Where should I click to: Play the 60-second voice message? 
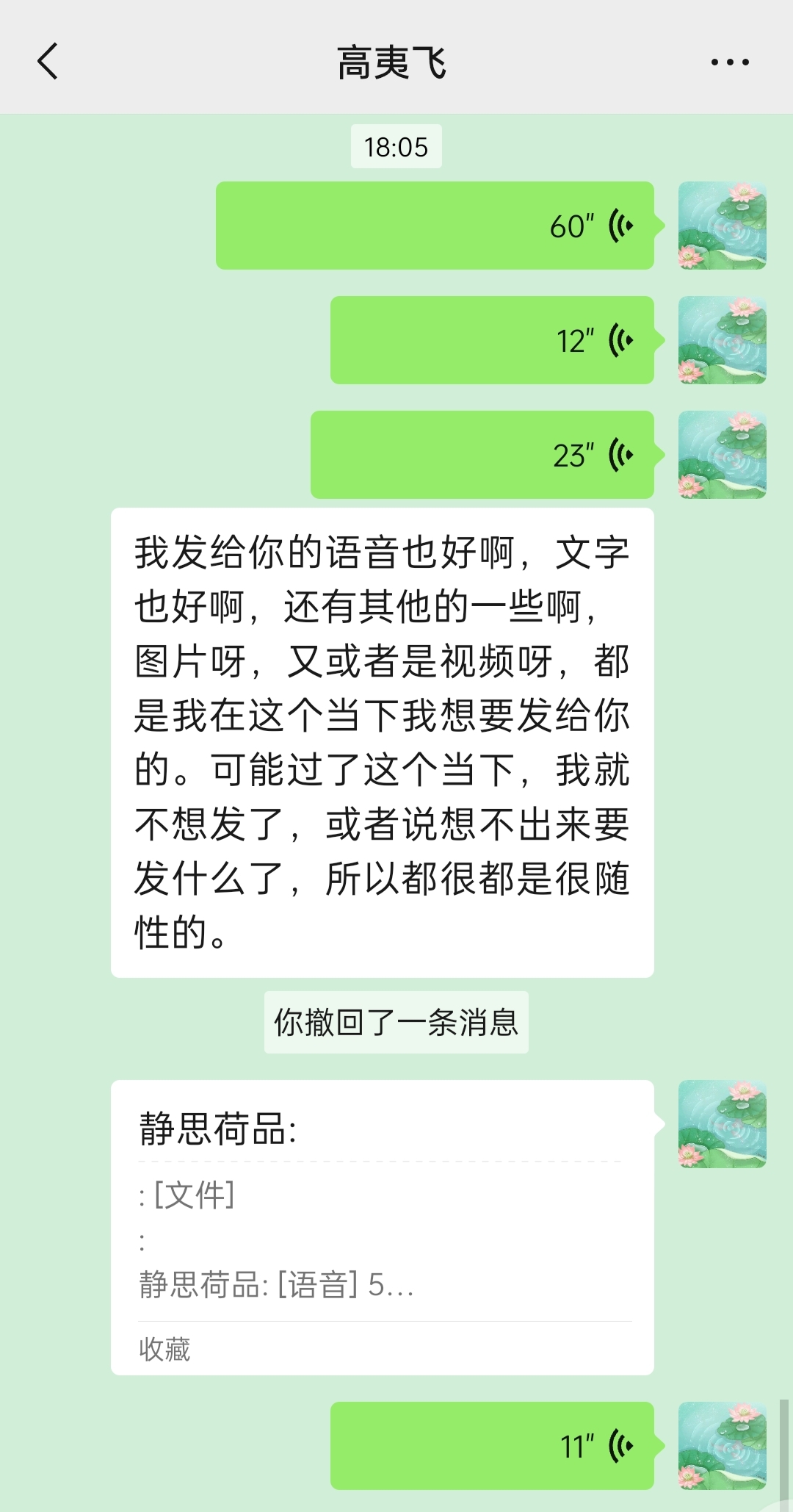(435, 226)
